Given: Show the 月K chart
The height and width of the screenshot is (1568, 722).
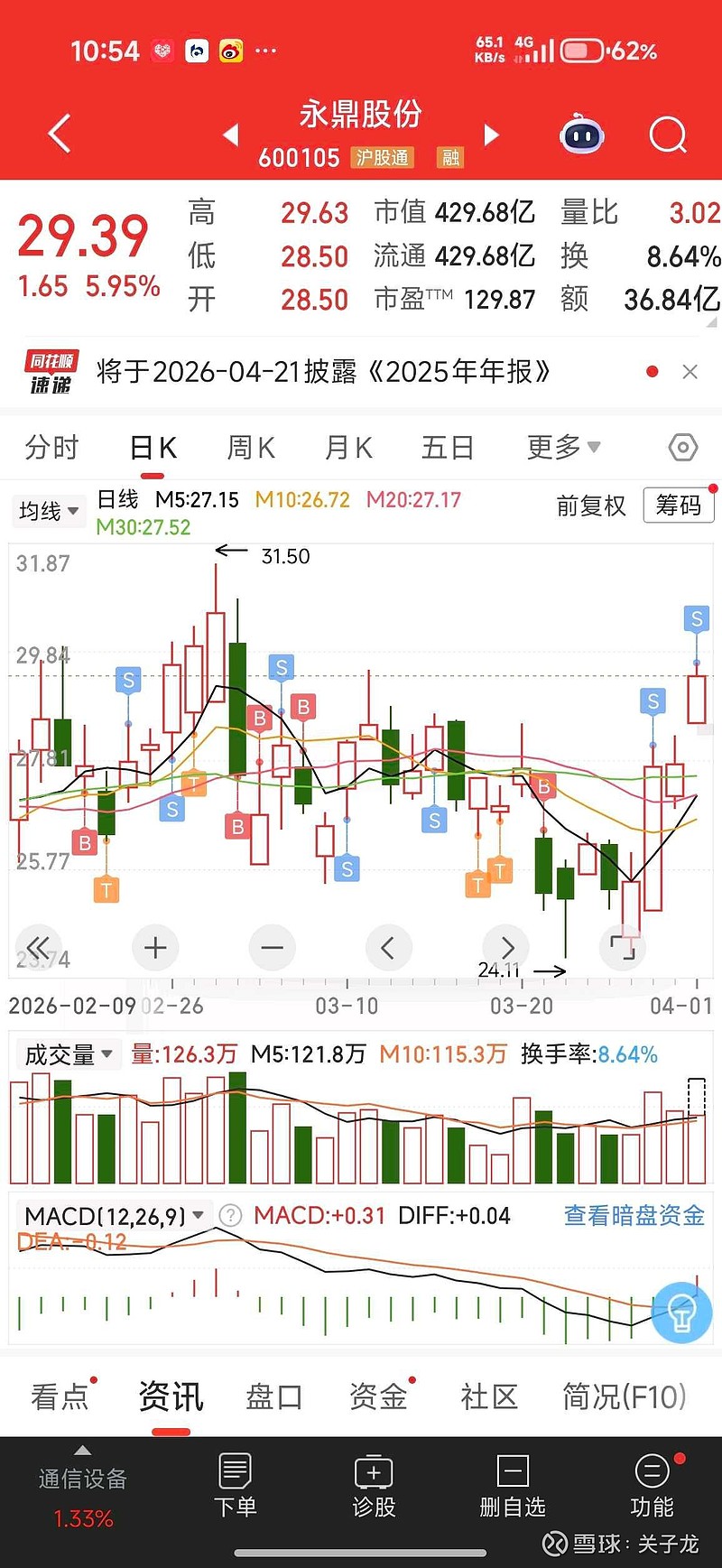Looking at the screenshot, I should click(x=348, y=448).
